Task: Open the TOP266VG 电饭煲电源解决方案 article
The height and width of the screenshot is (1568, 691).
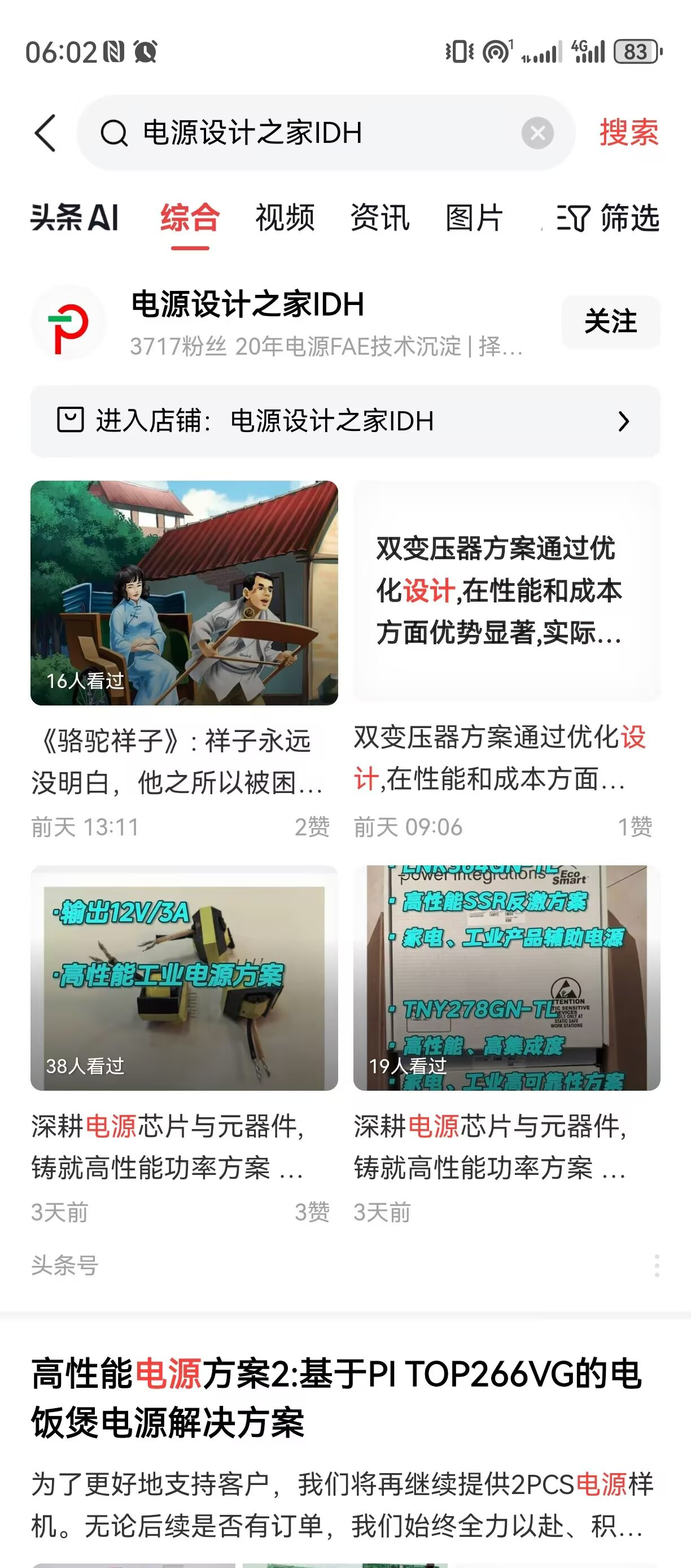Action: (x=336, y=1397)
